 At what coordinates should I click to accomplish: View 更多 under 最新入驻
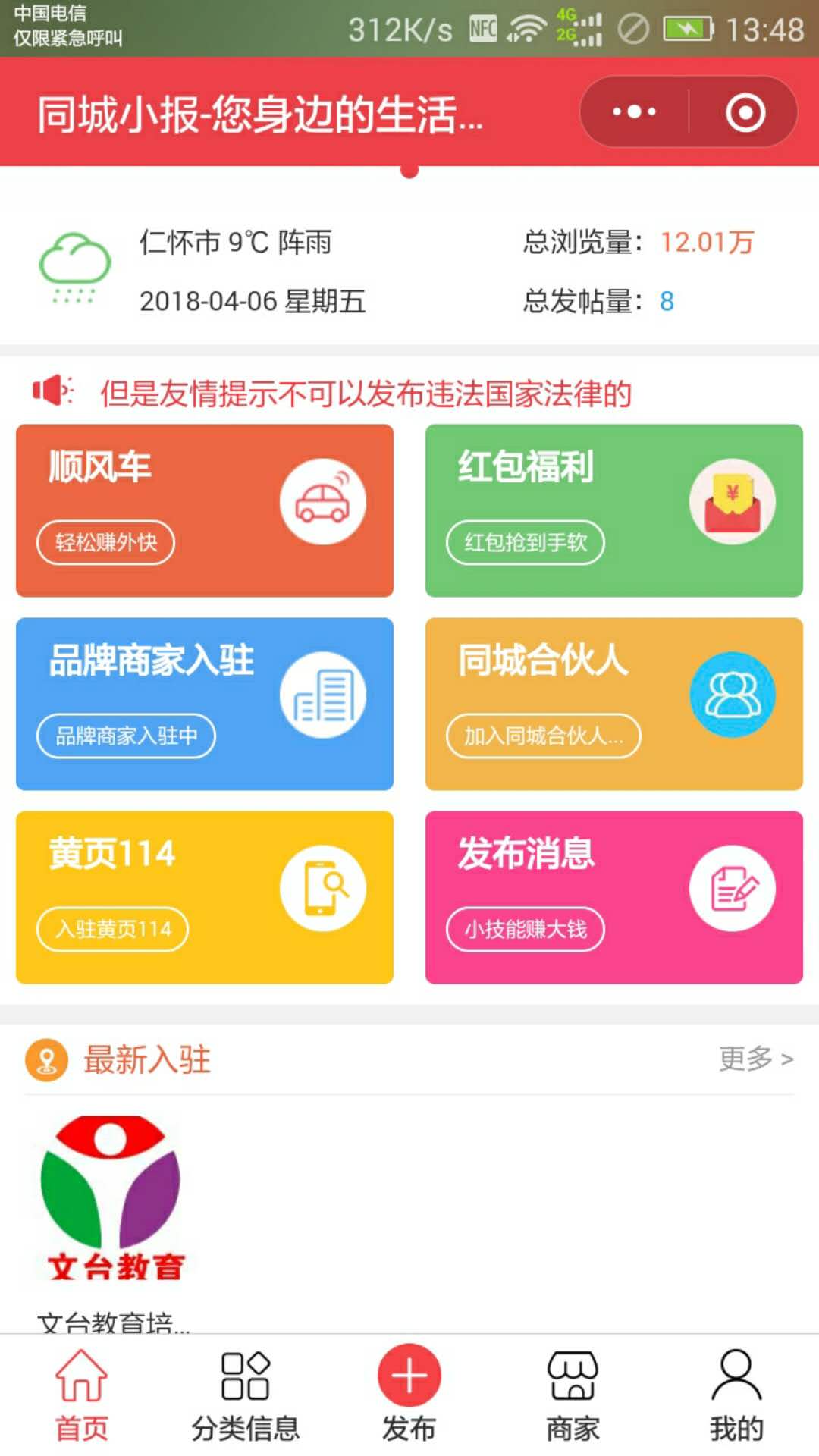point(755,1059)
